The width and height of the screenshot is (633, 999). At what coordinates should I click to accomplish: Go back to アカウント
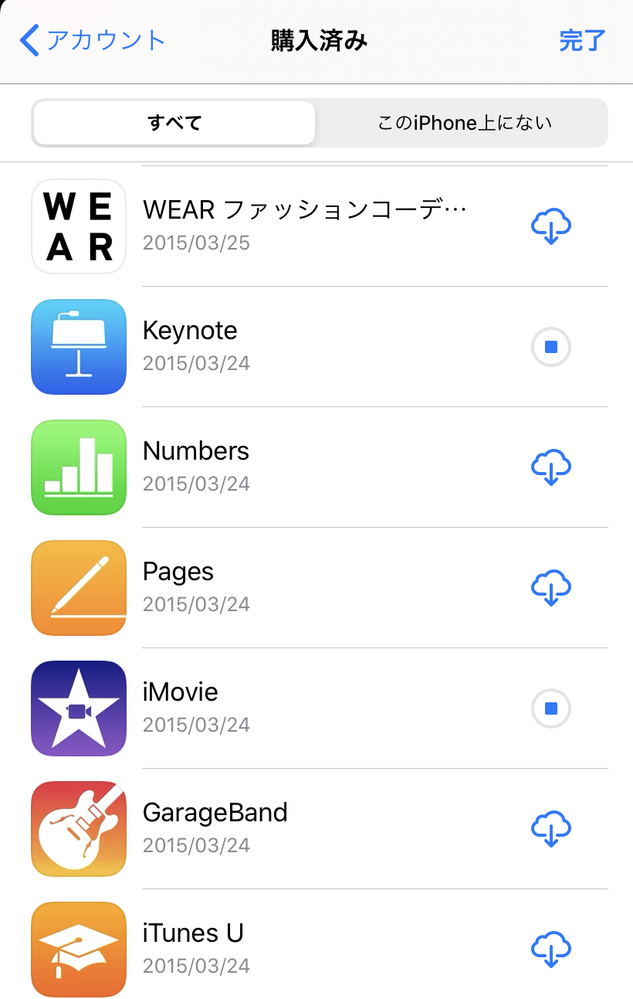92,41
